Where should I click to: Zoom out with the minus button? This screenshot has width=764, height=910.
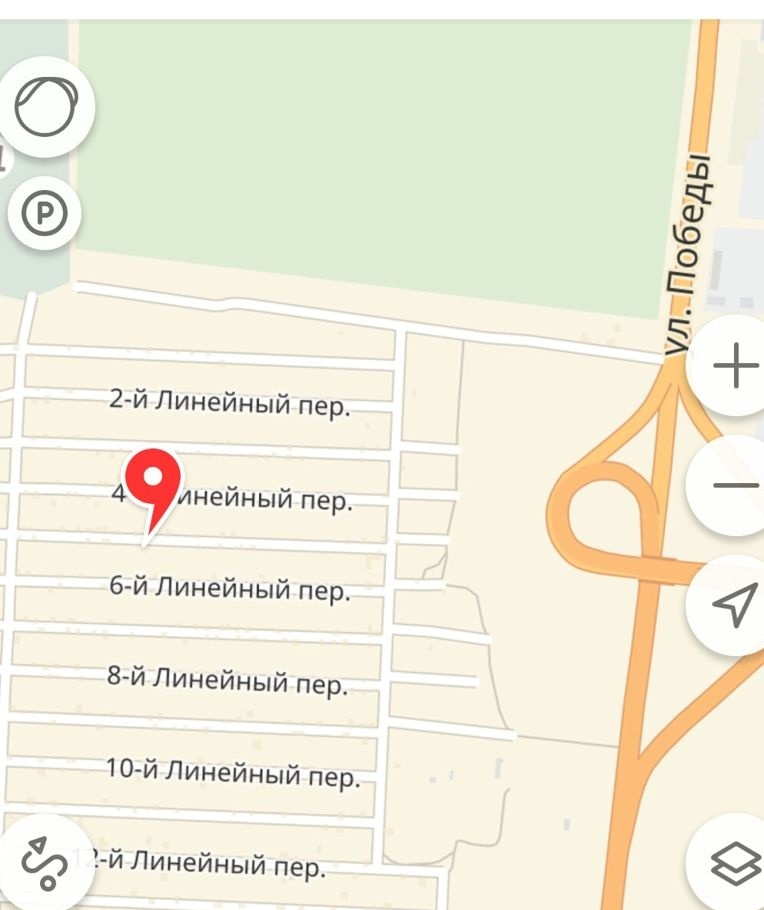coord(736,486)
